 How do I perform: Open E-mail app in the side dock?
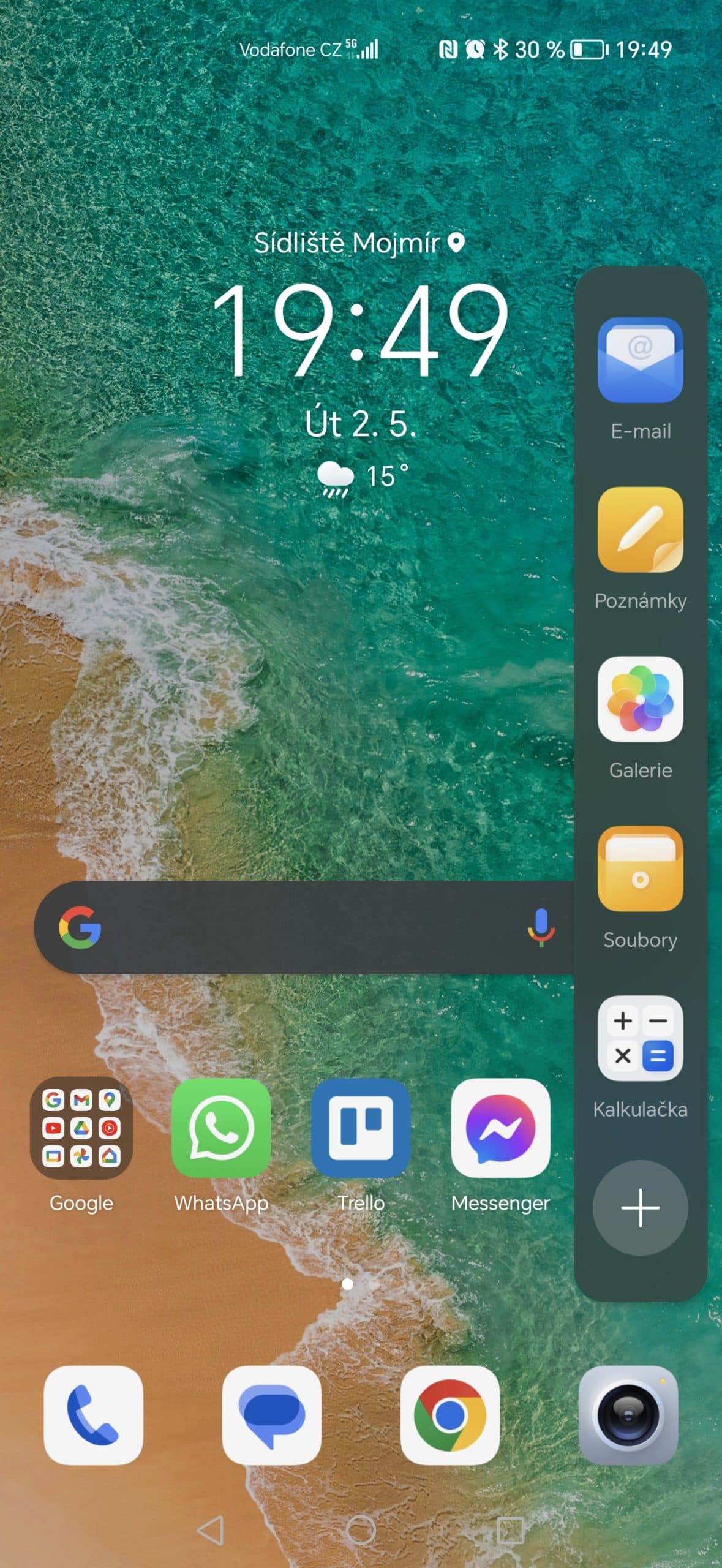(x=640, y=361)
